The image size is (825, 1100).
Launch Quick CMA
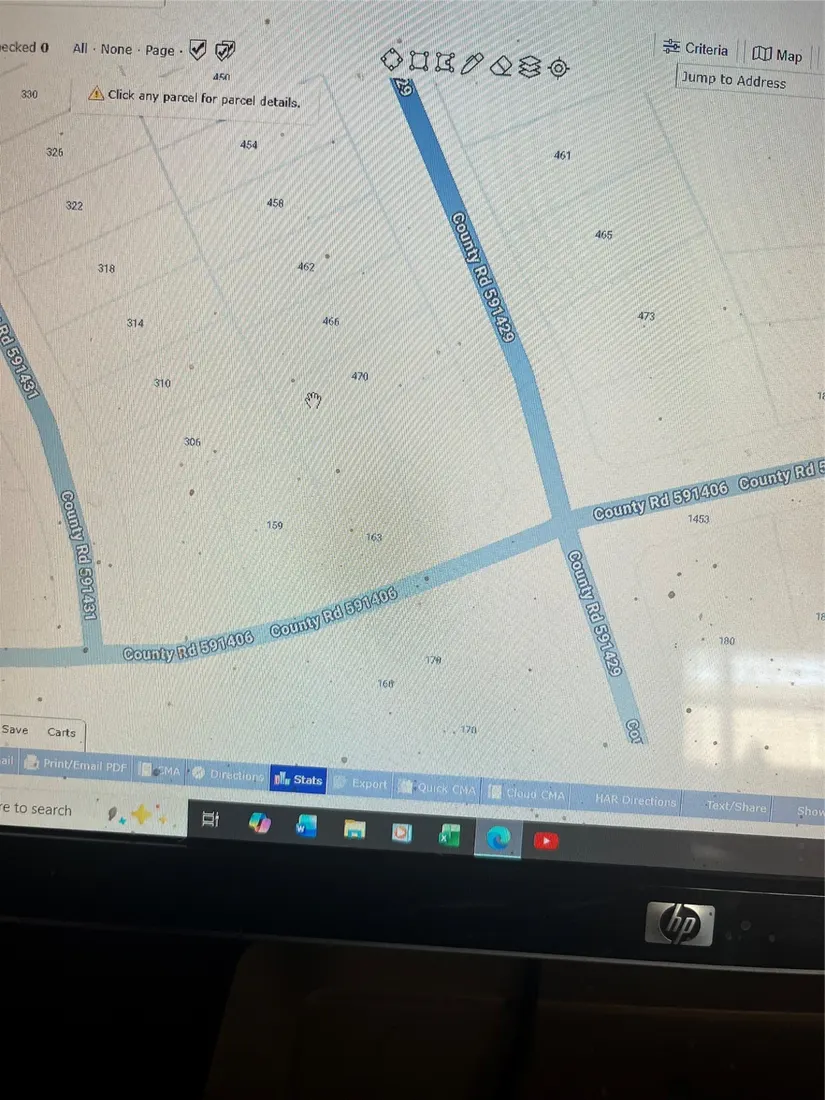[438, 789]
